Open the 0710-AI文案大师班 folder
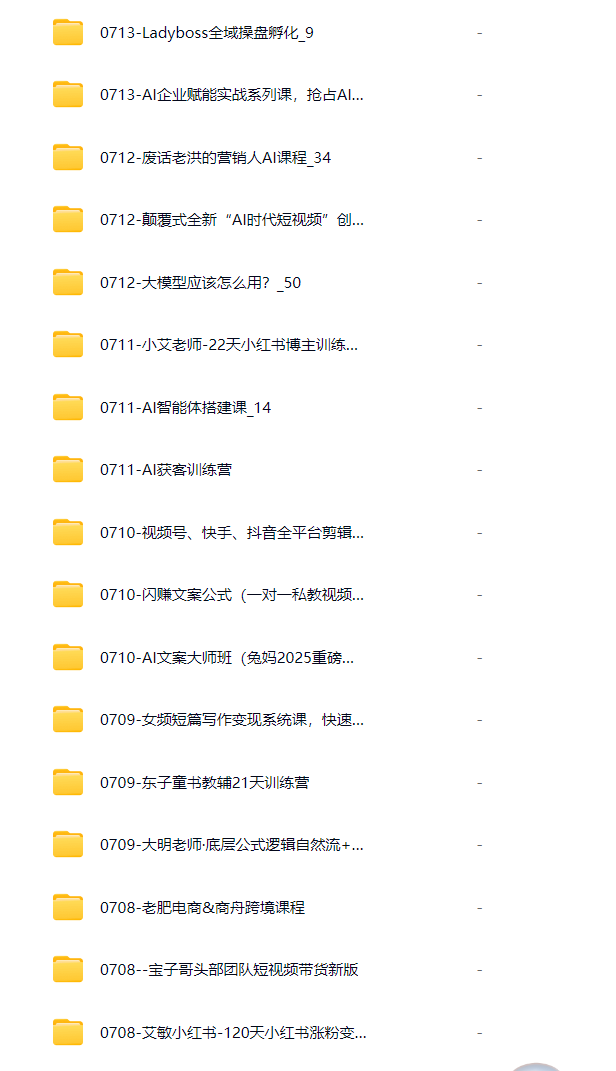 point(226,658)
